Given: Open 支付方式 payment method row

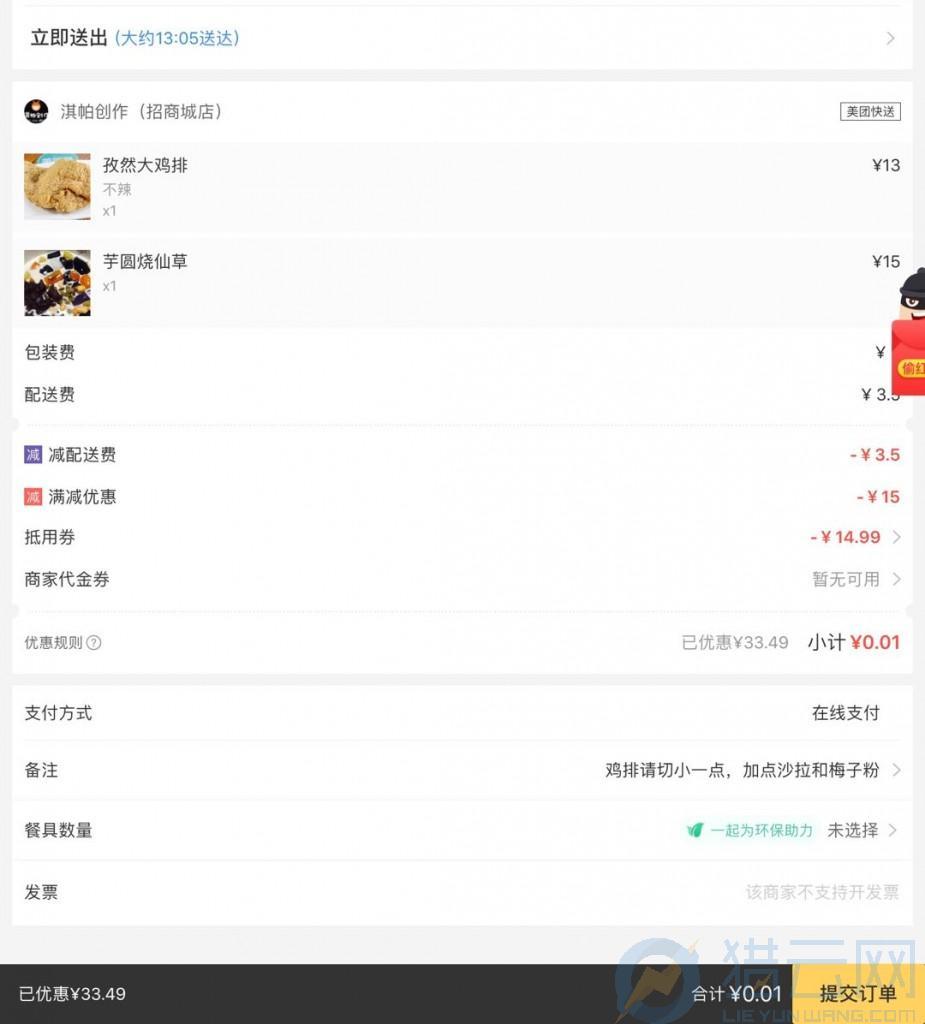Looking at the screenshot, I should tap(462, 713).
